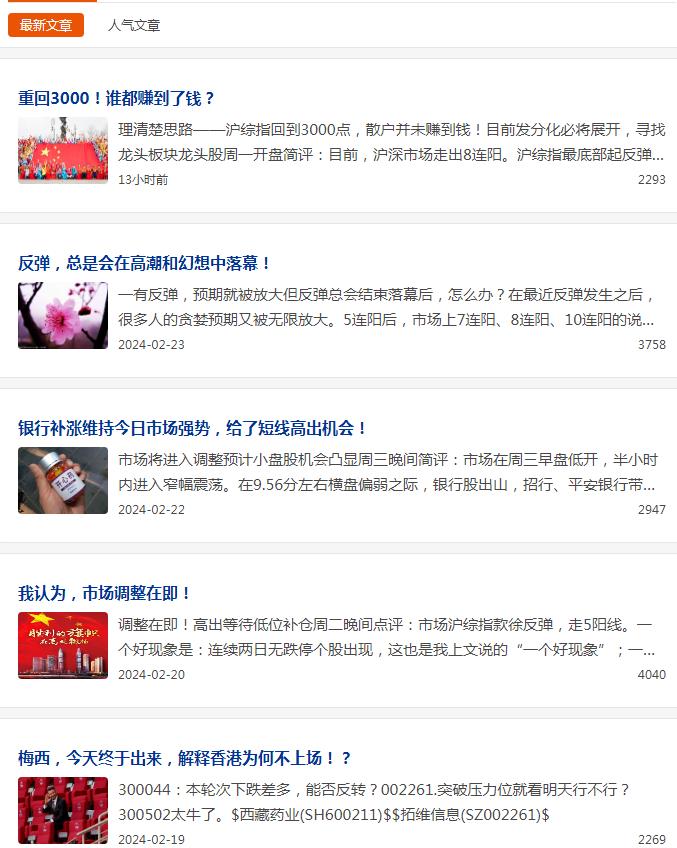Open article 梅西，今天终于出来
The height and width of the screenshot is (848, 677).
(185, 758)
